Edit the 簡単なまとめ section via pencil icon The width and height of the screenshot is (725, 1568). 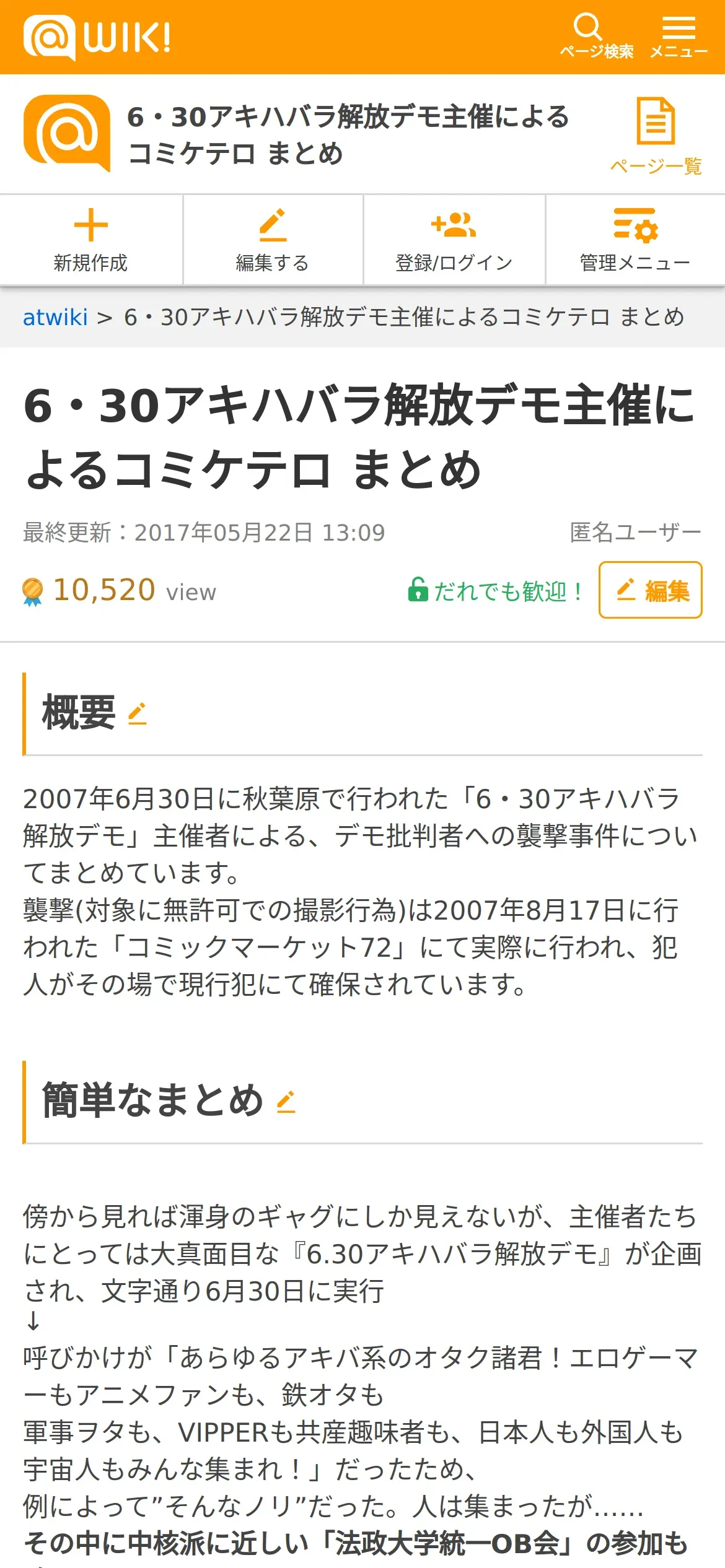[286, 1102]
